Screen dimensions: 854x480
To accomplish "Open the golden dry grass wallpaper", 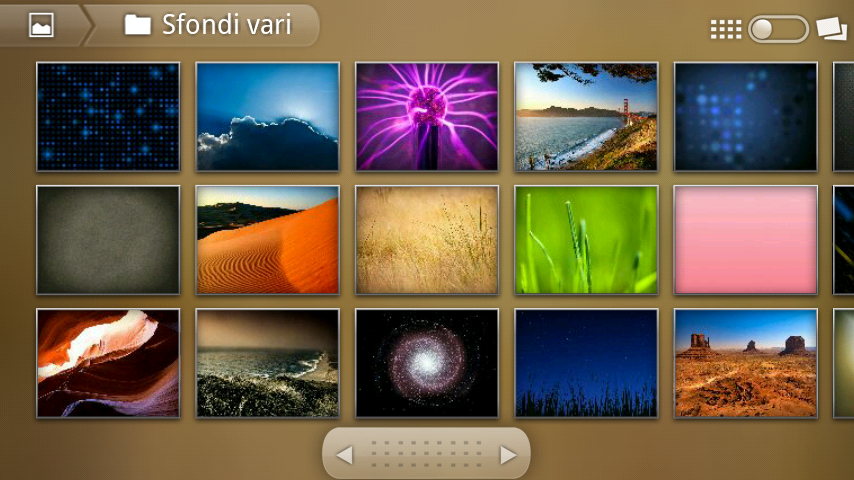I will (427, 240).
